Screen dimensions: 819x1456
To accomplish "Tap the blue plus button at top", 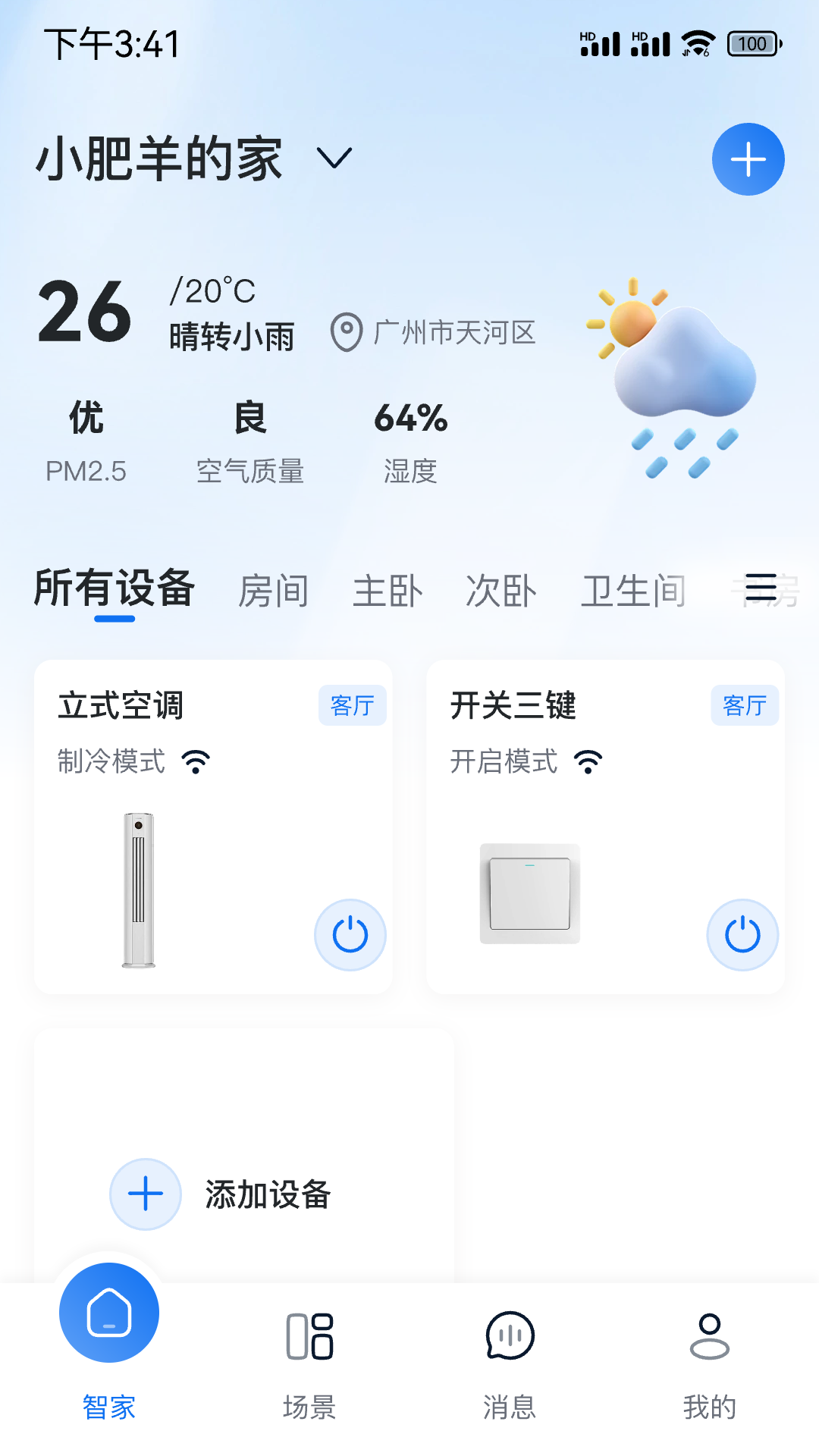I will 748,159.
